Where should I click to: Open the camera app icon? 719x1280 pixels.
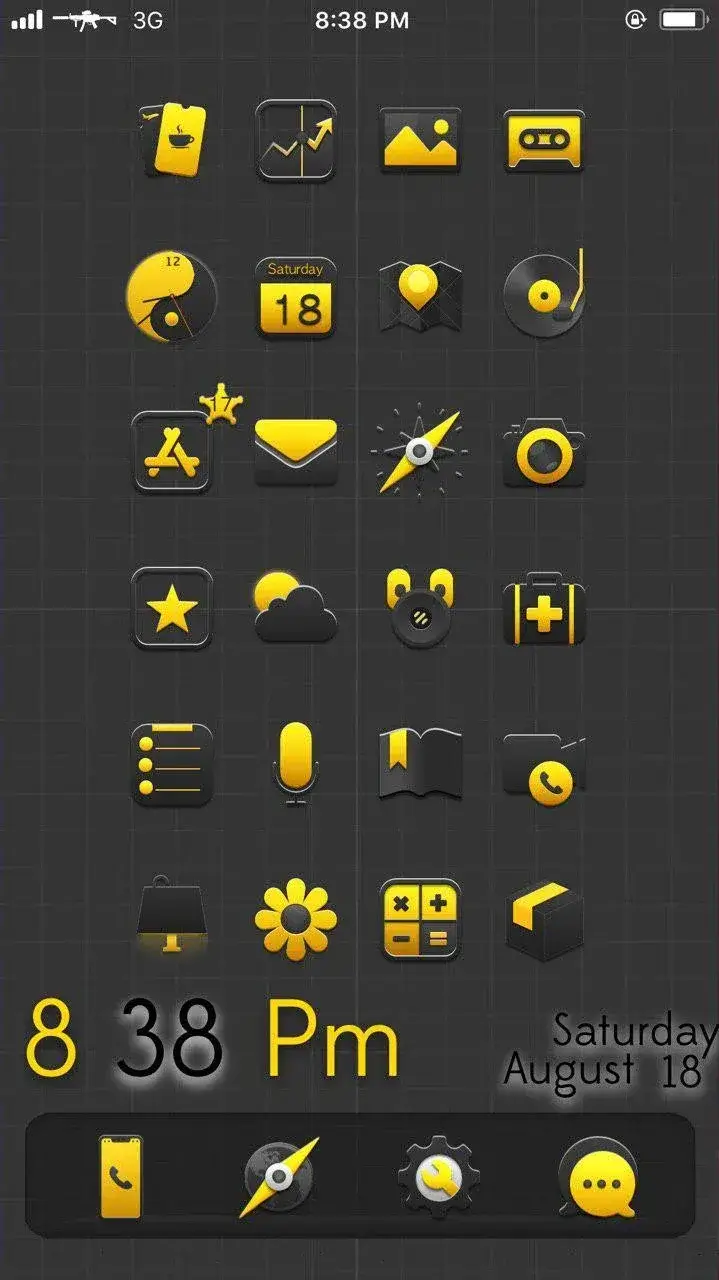(x=544, y=454)
